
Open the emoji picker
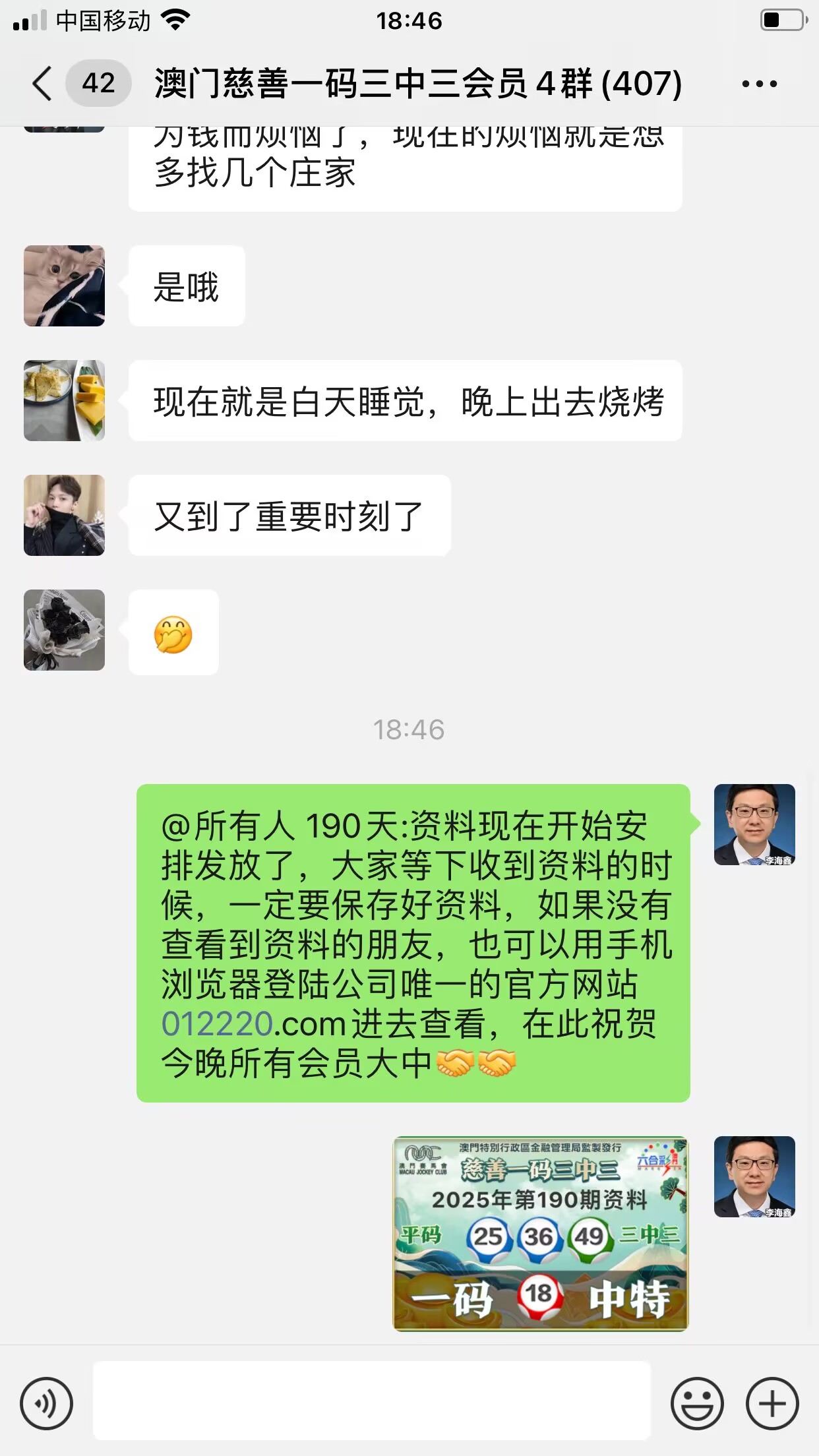pyautogui.click(x=696, y=1403)
